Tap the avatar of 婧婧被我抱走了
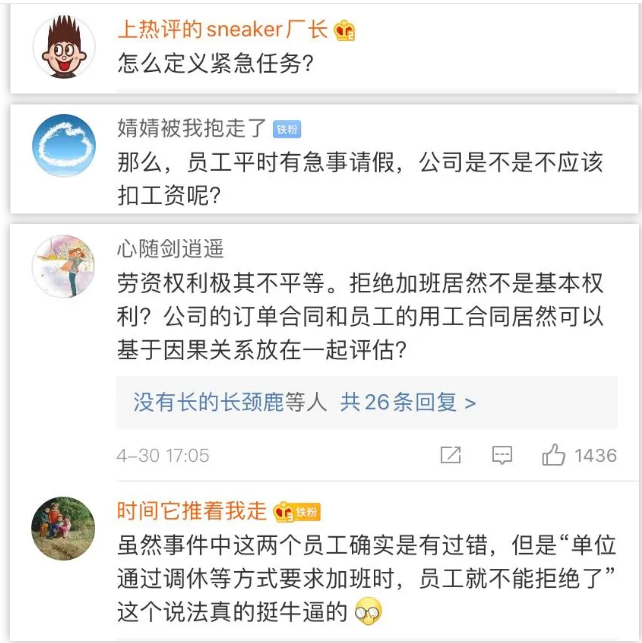Screen dimensions: 642x643 tap(64, 146)
